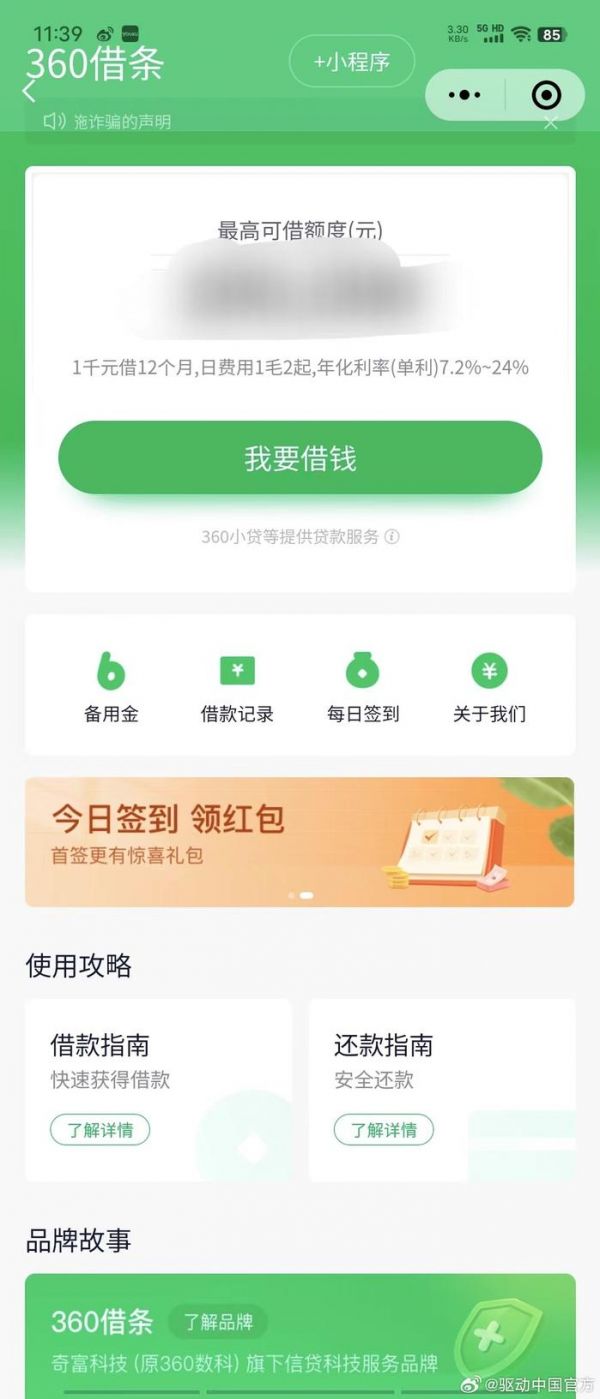Screen dimensions: 600x1399
Task: Open 备用金
Action: click(x=111, y=686)
